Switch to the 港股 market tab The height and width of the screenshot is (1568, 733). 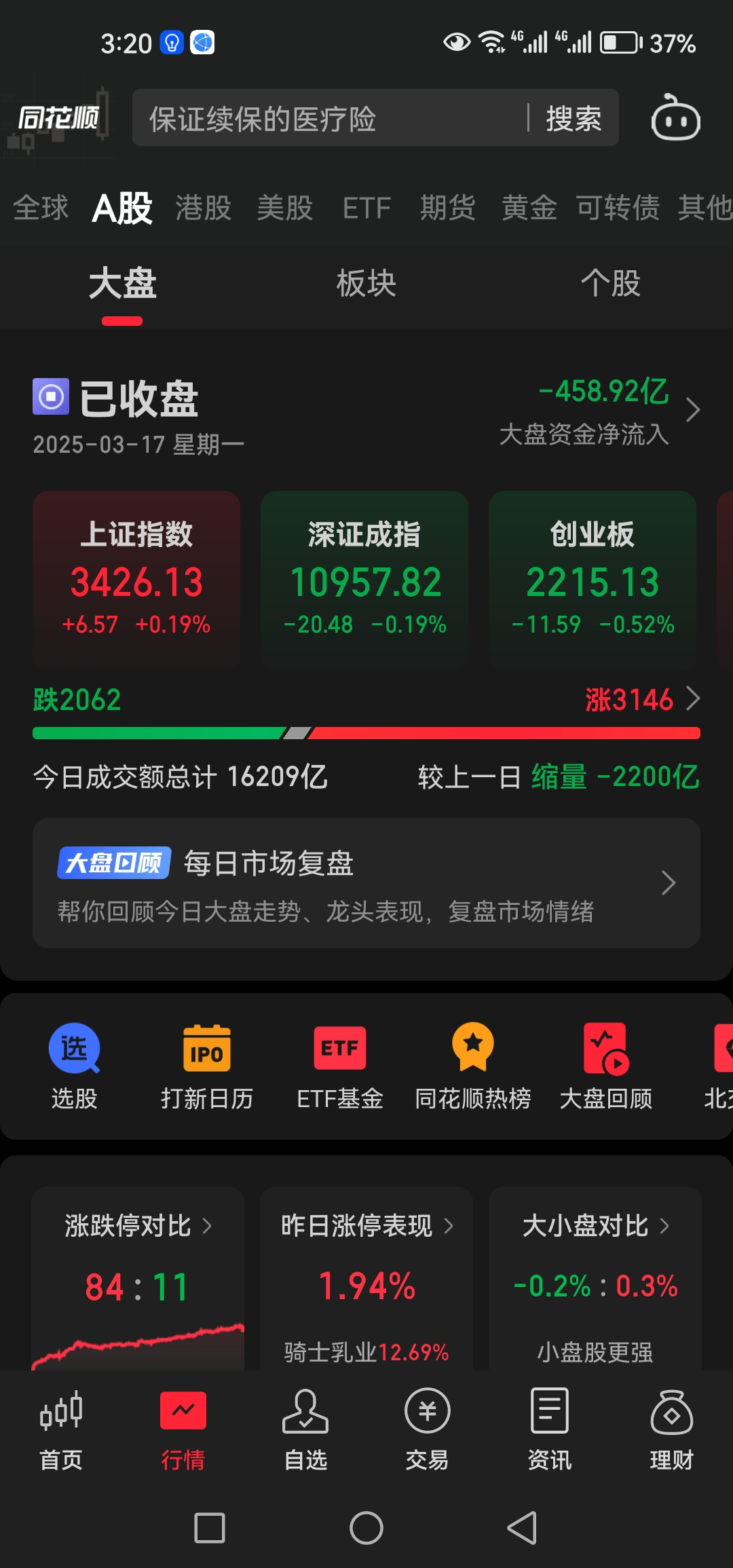point(204,208)
